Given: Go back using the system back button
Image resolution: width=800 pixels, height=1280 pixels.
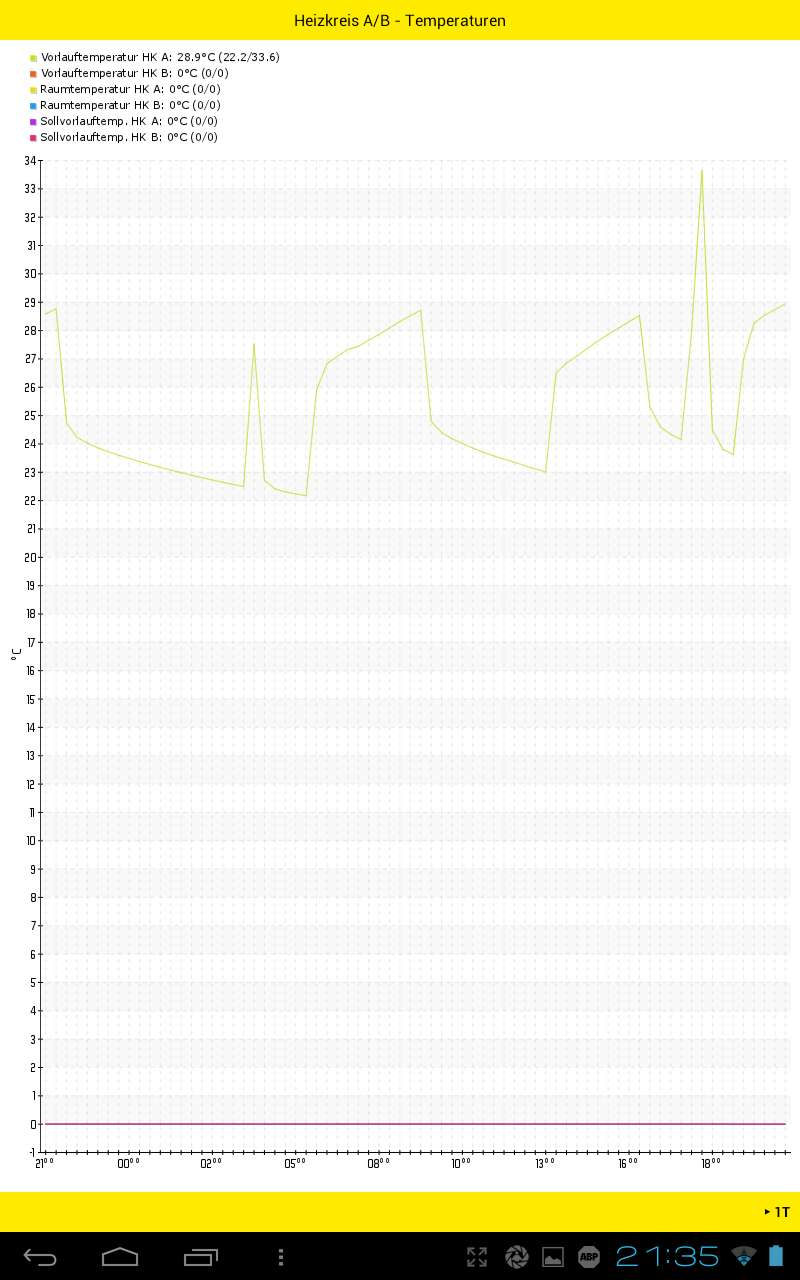Looking at the screenshot, I should (x=40, y=1257).
